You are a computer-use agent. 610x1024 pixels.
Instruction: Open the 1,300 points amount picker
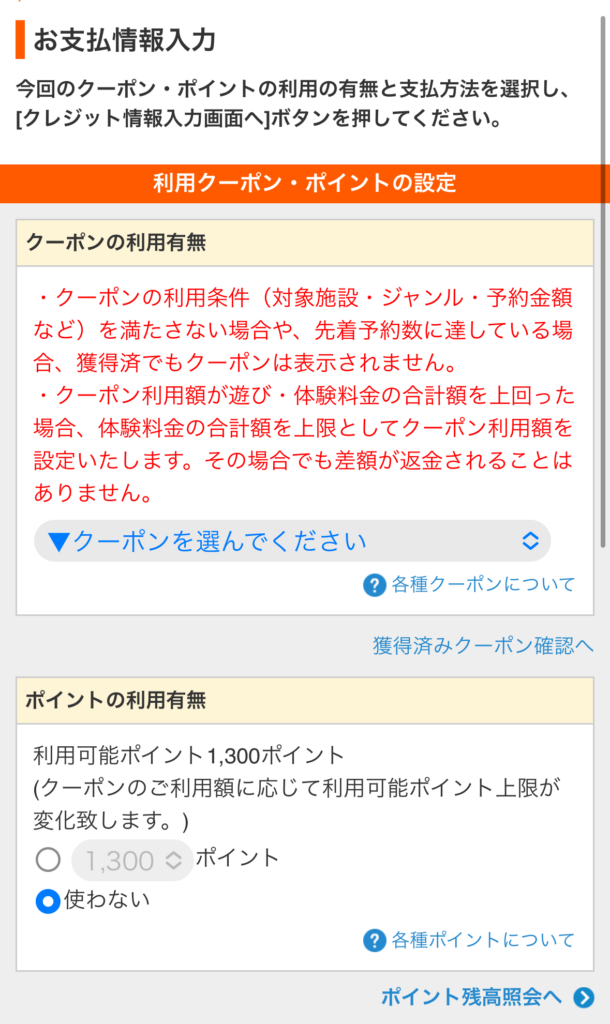click(132, 860)
